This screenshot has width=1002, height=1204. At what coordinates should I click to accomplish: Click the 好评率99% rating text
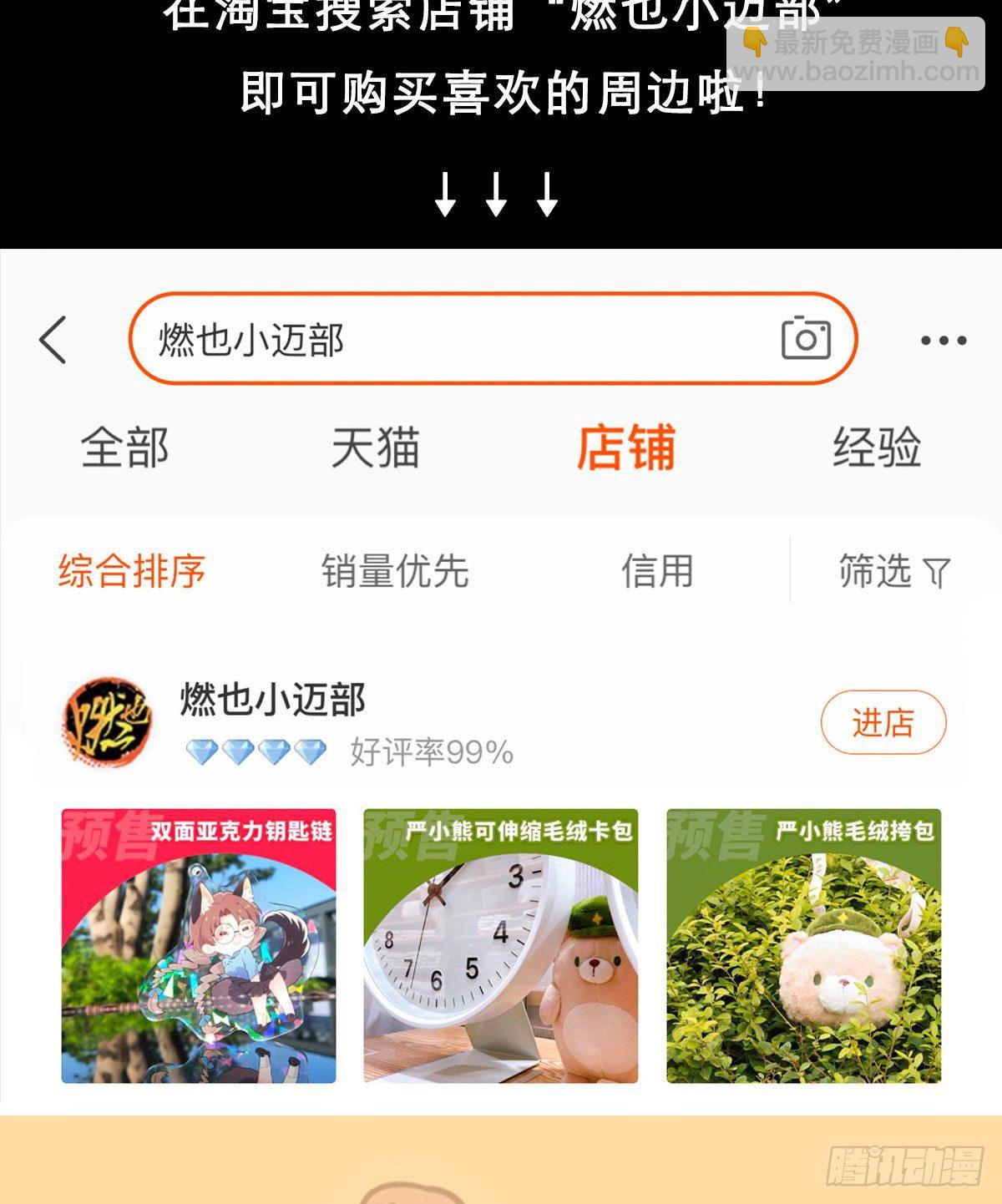click(x=431, y=752)
